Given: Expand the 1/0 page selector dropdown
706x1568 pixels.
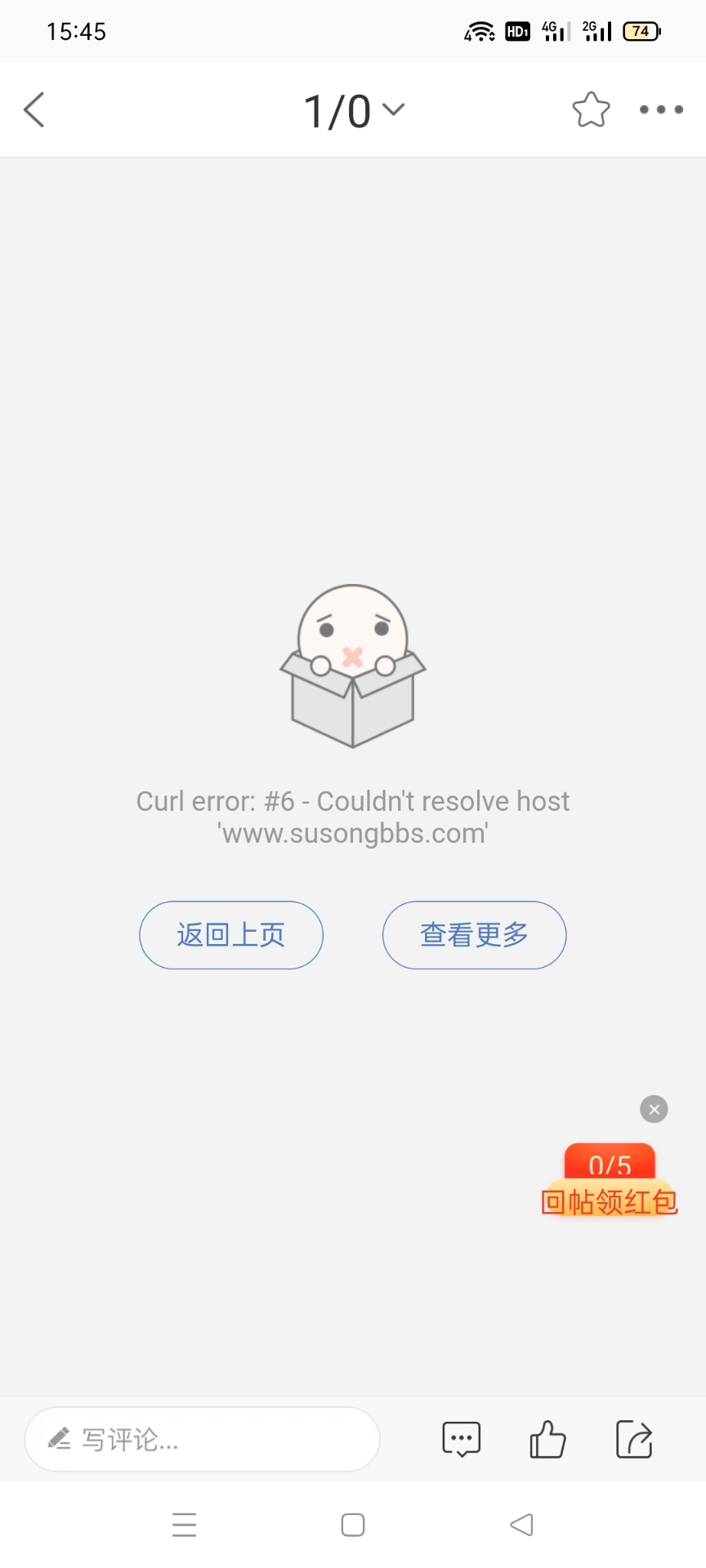Looking at the screenshot, I should pos(354,110).
